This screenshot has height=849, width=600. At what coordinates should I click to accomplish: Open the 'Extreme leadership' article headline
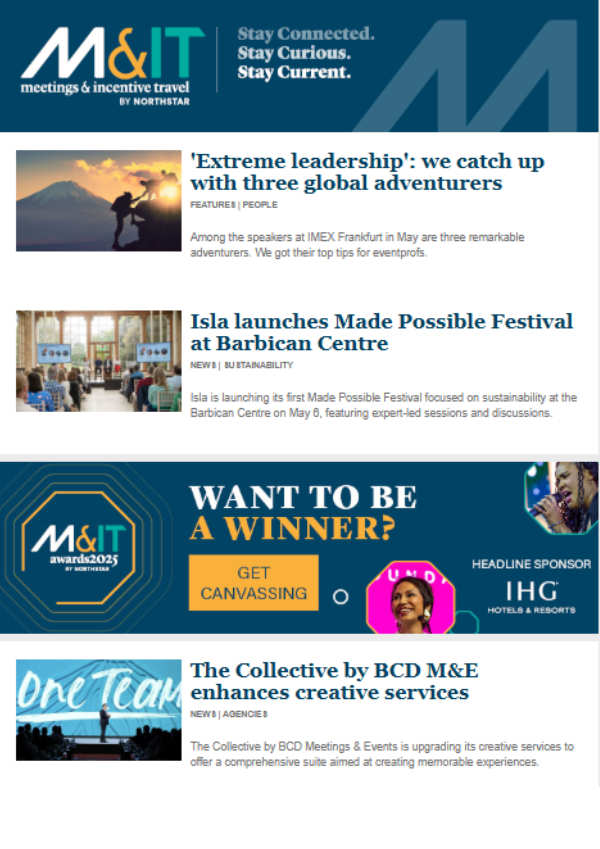click(x=367, y=173)
